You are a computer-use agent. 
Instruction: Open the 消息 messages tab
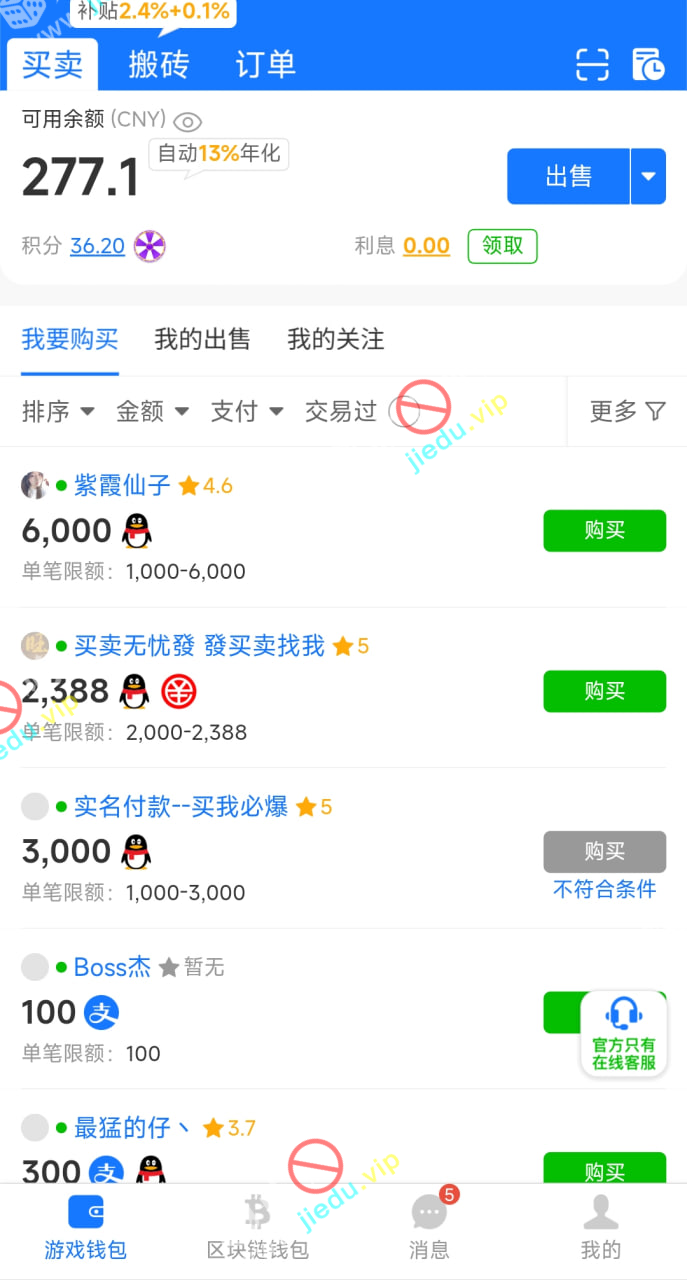click(429, 1228)
